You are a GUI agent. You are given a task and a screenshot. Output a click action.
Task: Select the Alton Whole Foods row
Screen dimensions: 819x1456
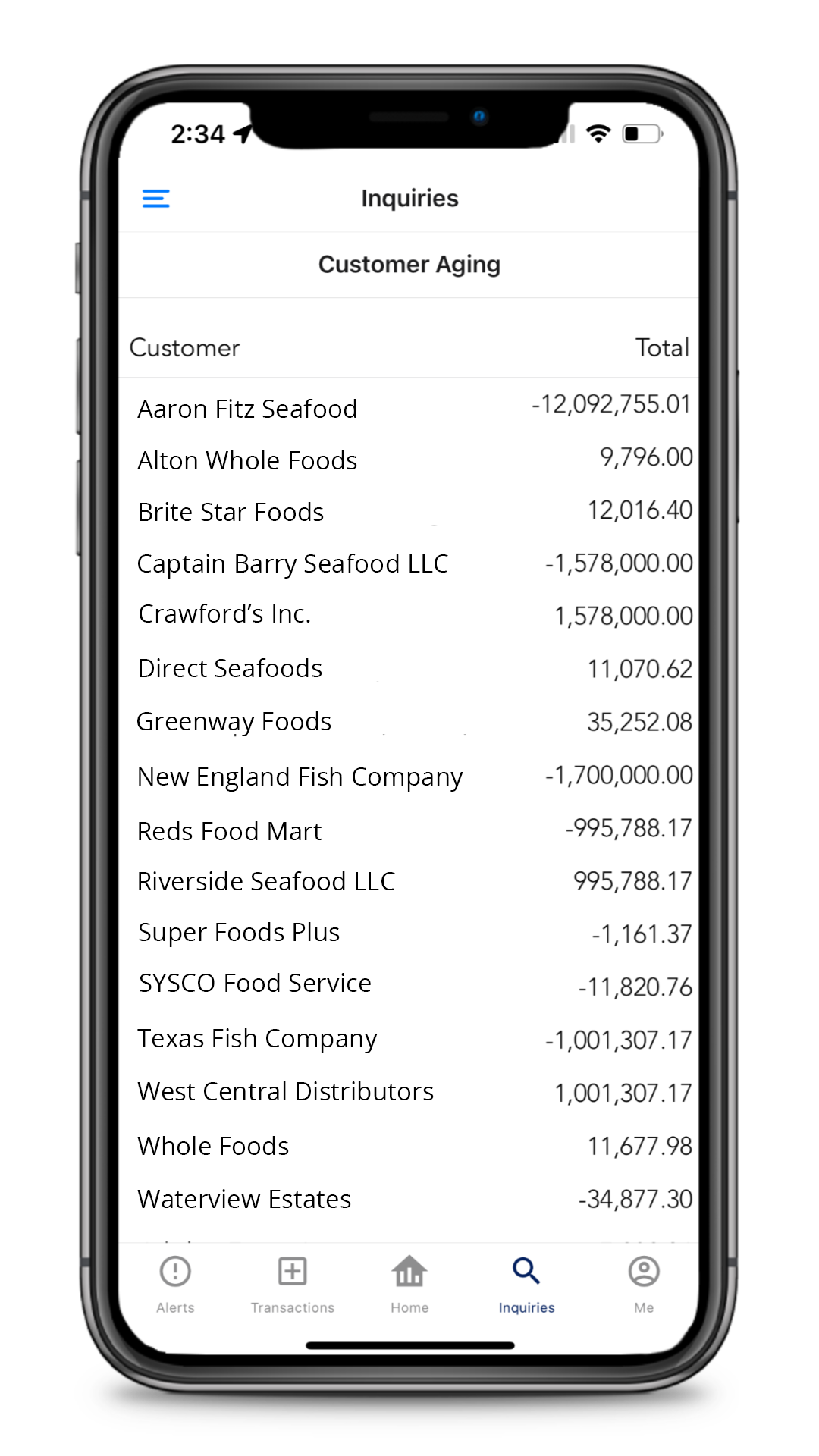(x=409, y=460)
